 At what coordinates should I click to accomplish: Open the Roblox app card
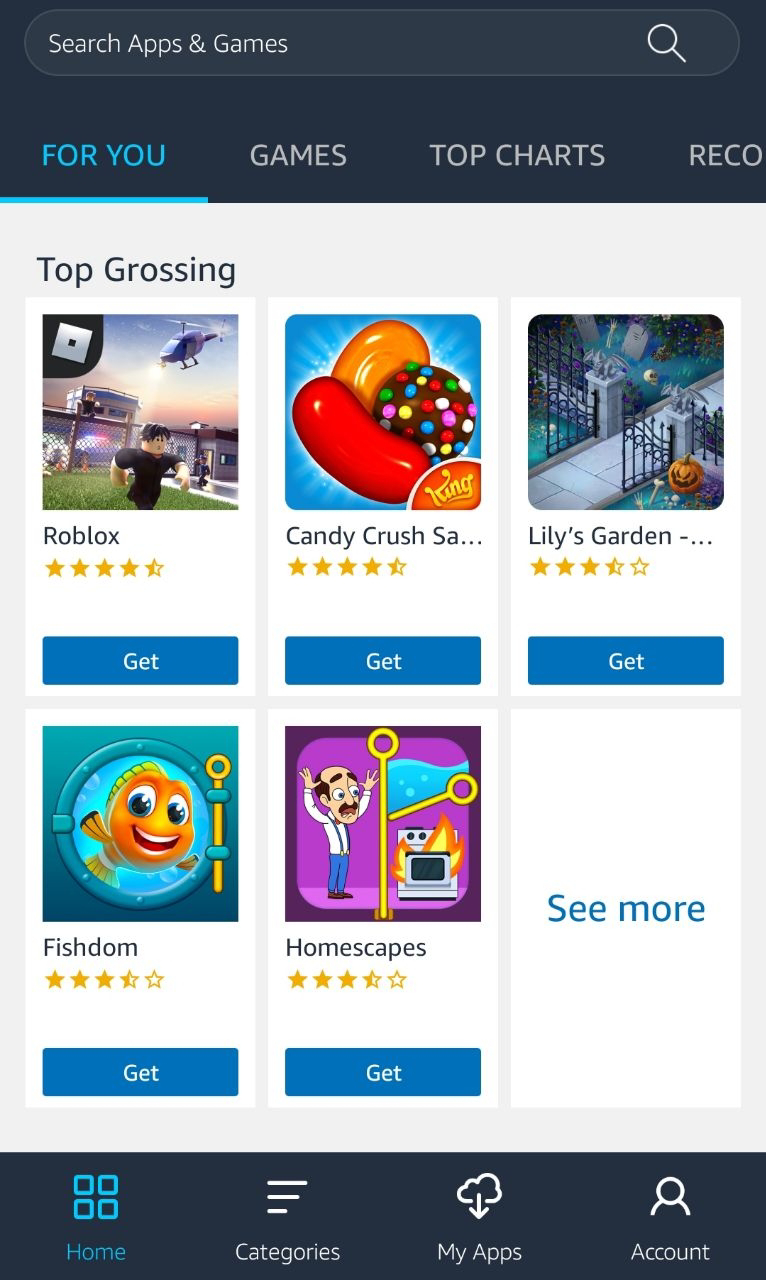(140, 412)
